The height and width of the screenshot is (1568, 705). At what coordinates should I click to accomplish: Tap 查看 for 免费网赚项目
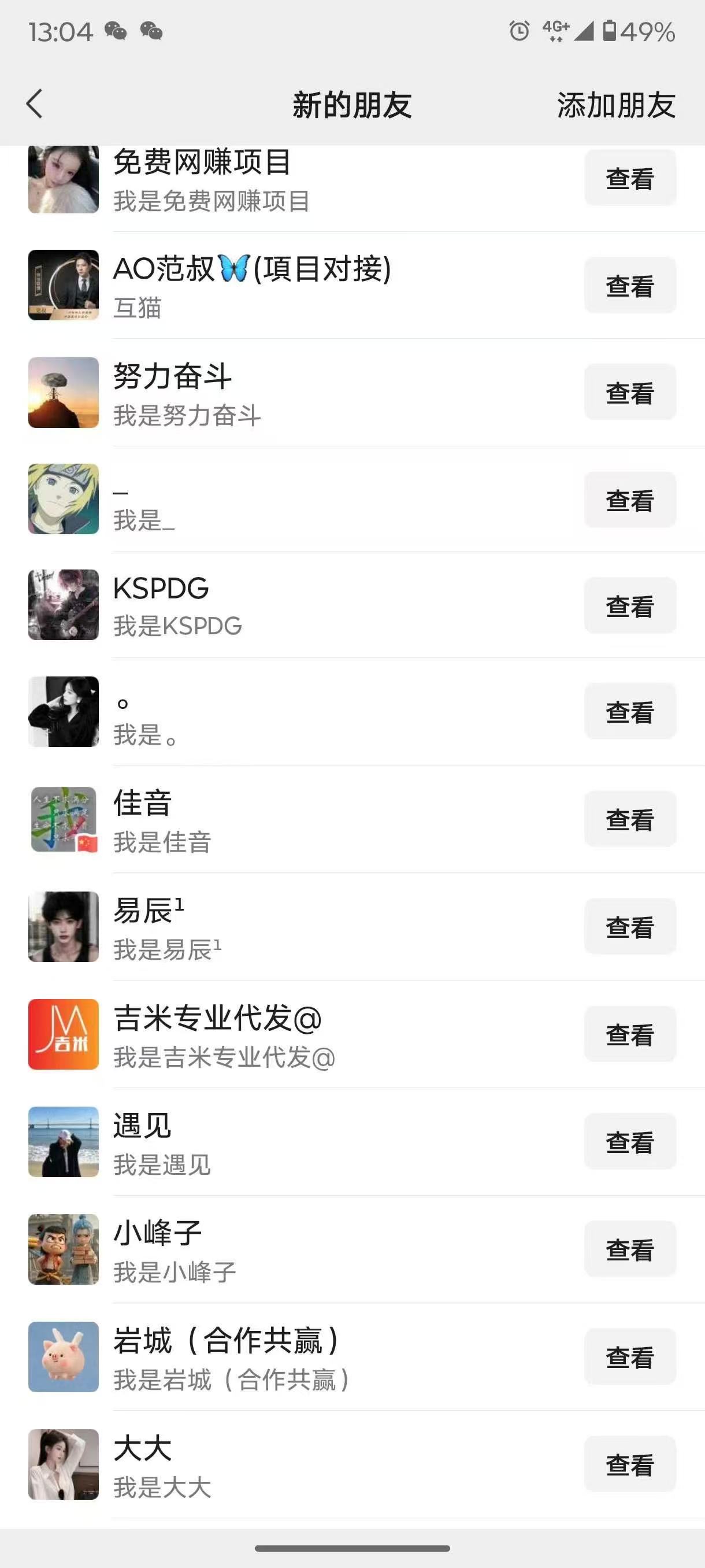pyautogui.click(x=629, y=178)
